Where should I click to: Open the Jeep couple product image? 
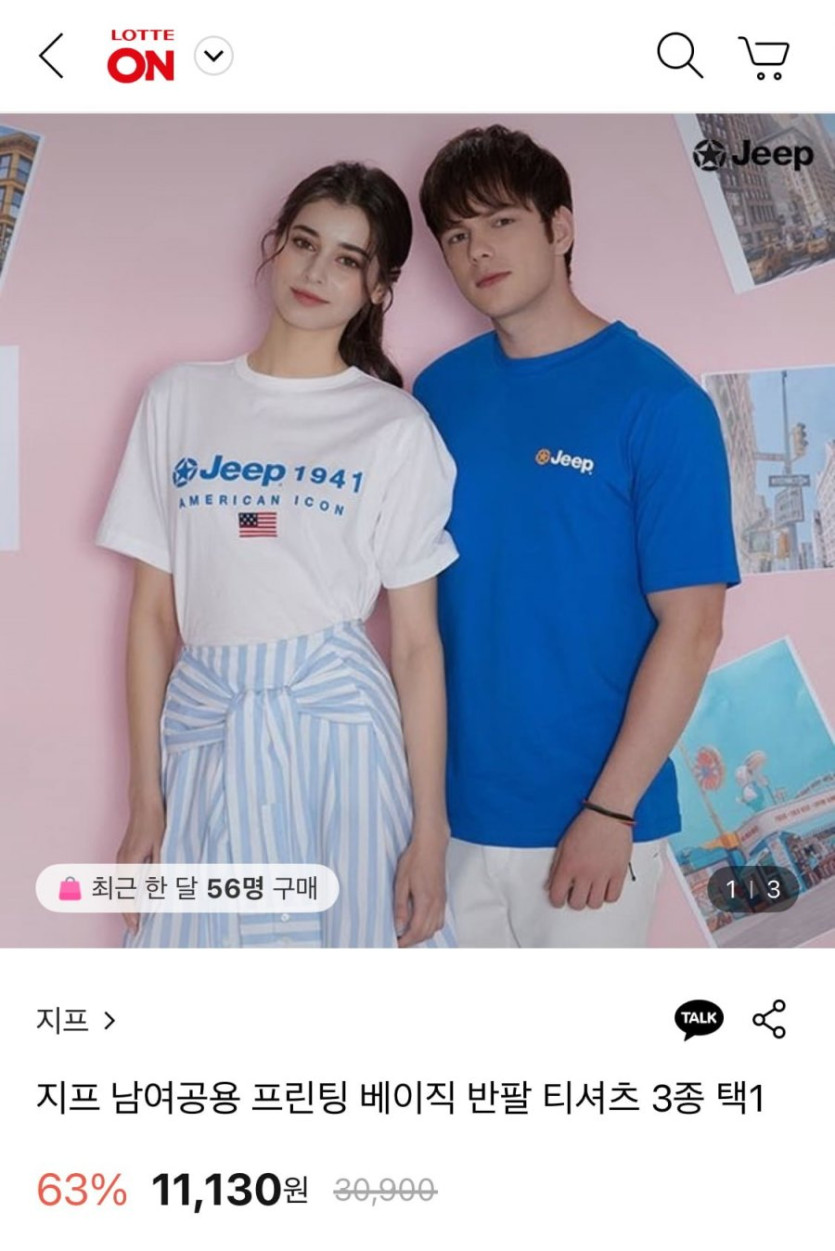pyautogui.click(x=417, y=530)
